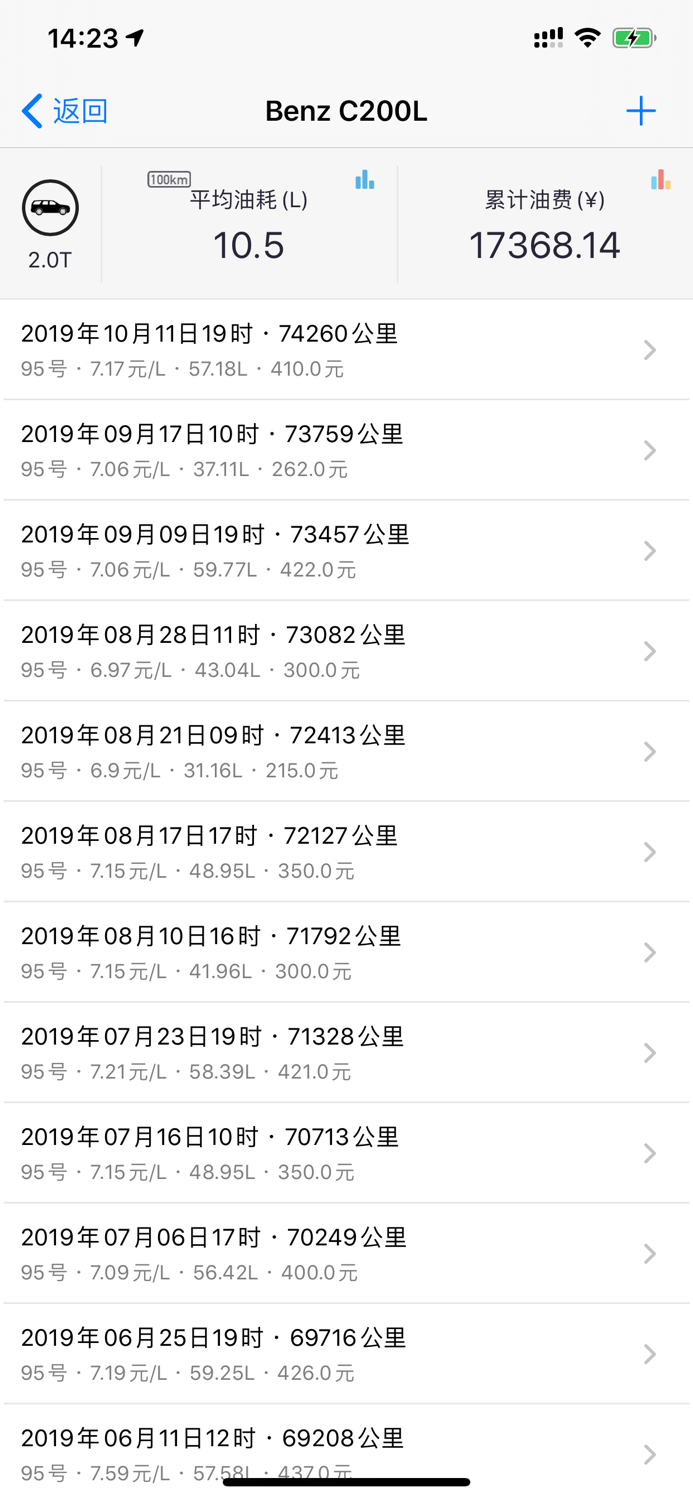Open the 73759公里 refuel record
The width and height of the screenshot is (693, 1500).
pyautogui.click(x=346, y=450)
